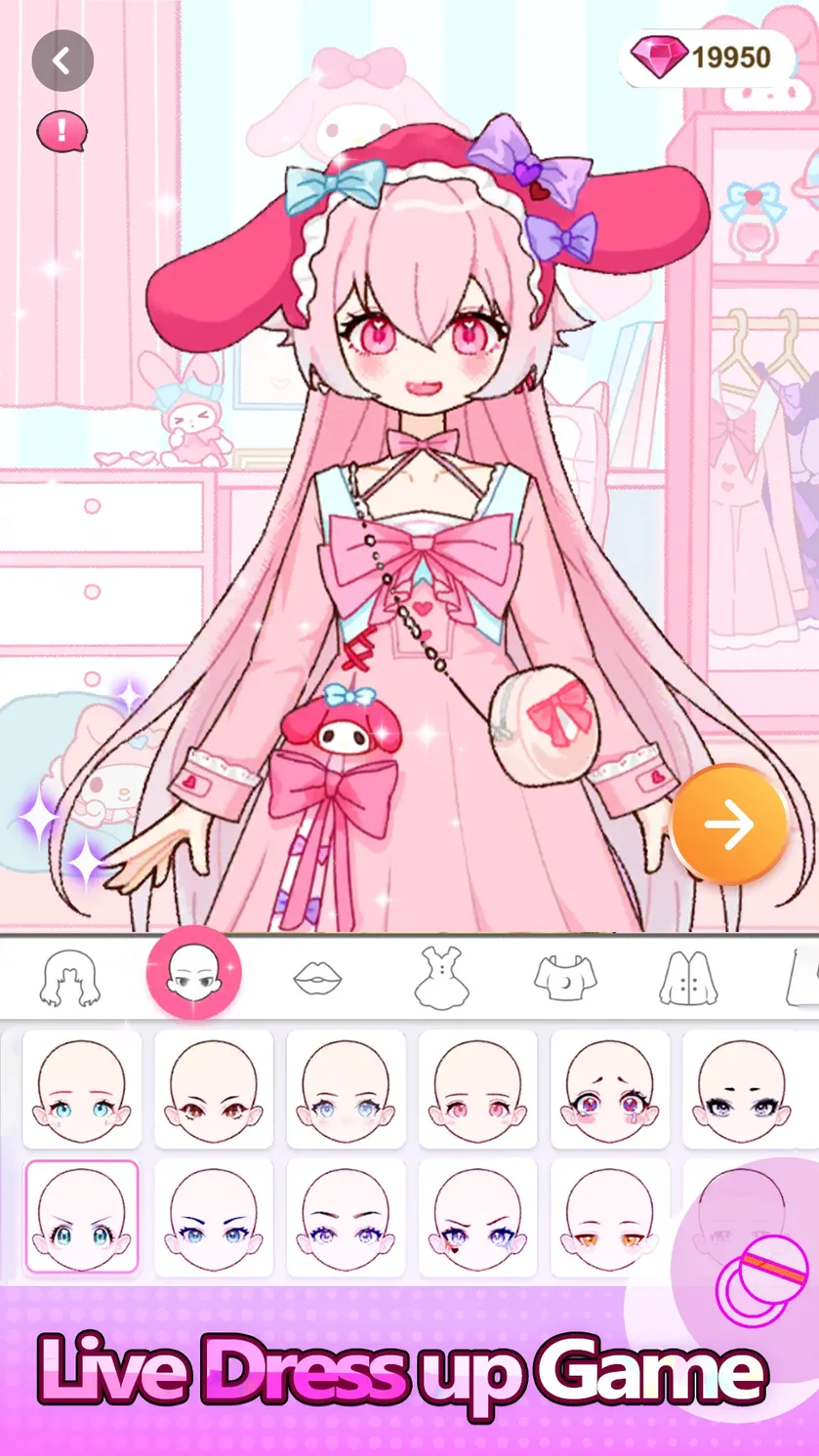
Task: Choose the brown-eyed face option
Action: [214, 1089]
